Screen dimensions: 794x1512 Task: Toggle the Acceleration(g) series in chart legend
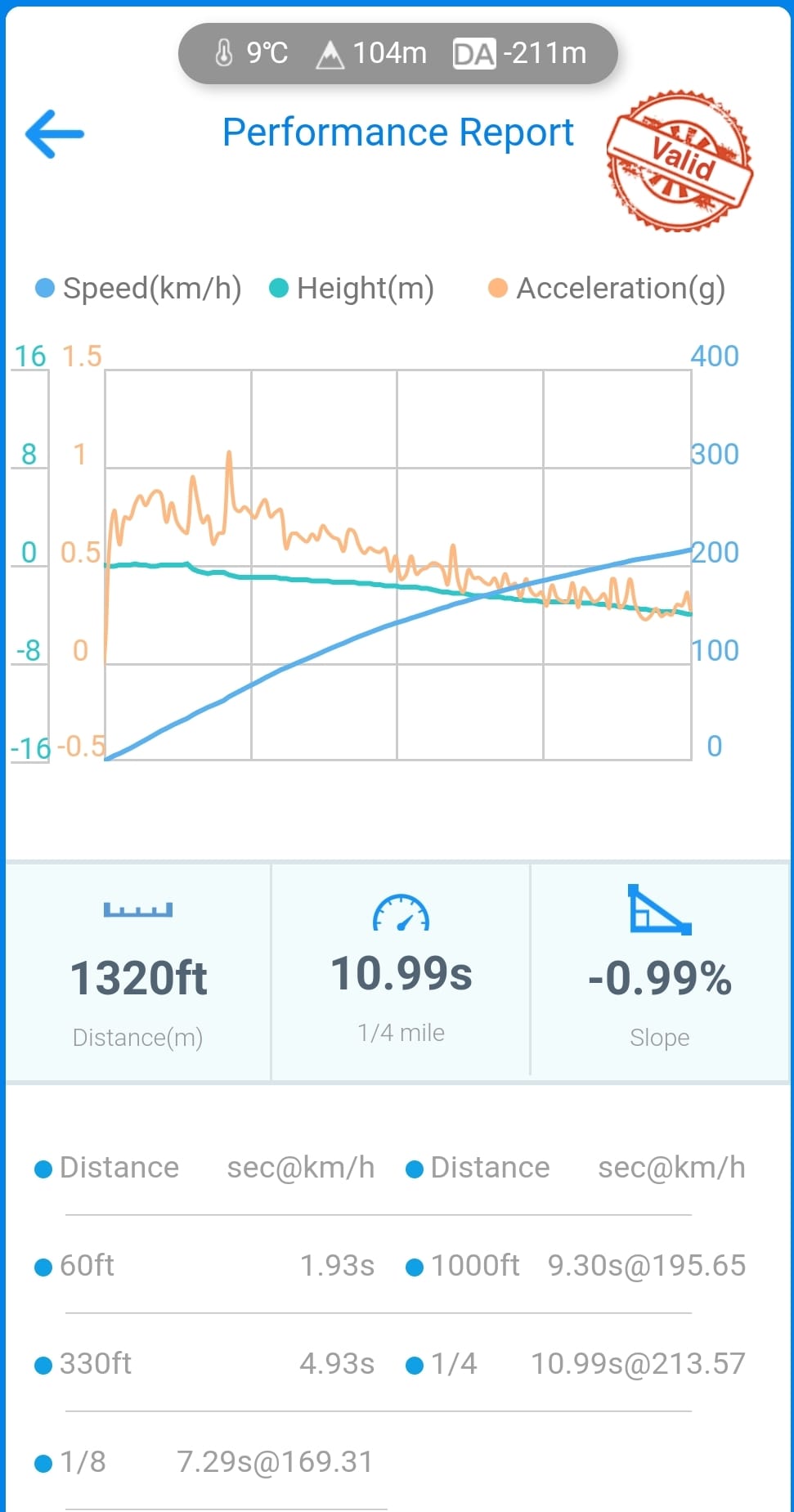tap(606, 289)
